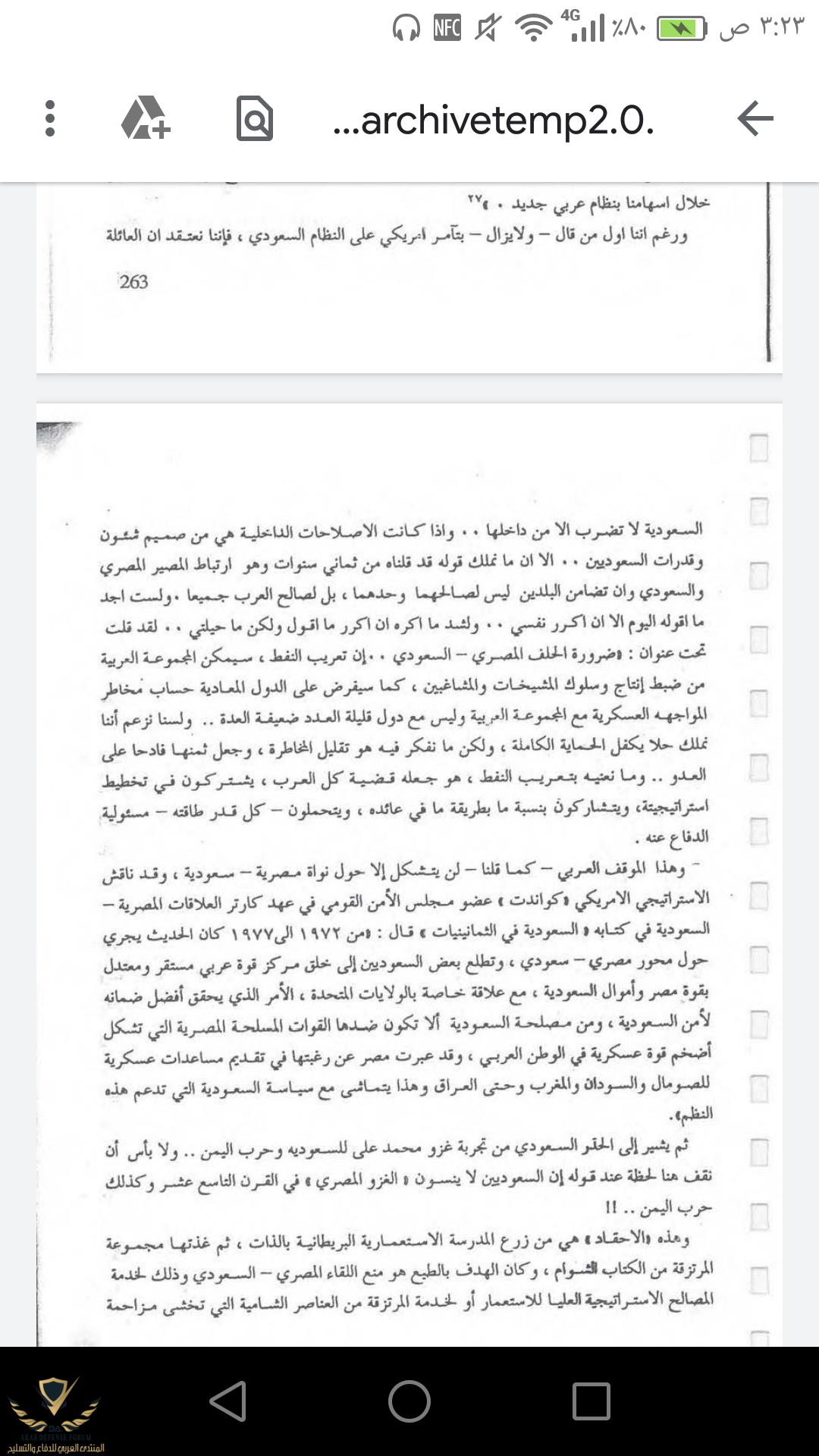
Task: Go to the home screen
Action: click(409, 1401)
